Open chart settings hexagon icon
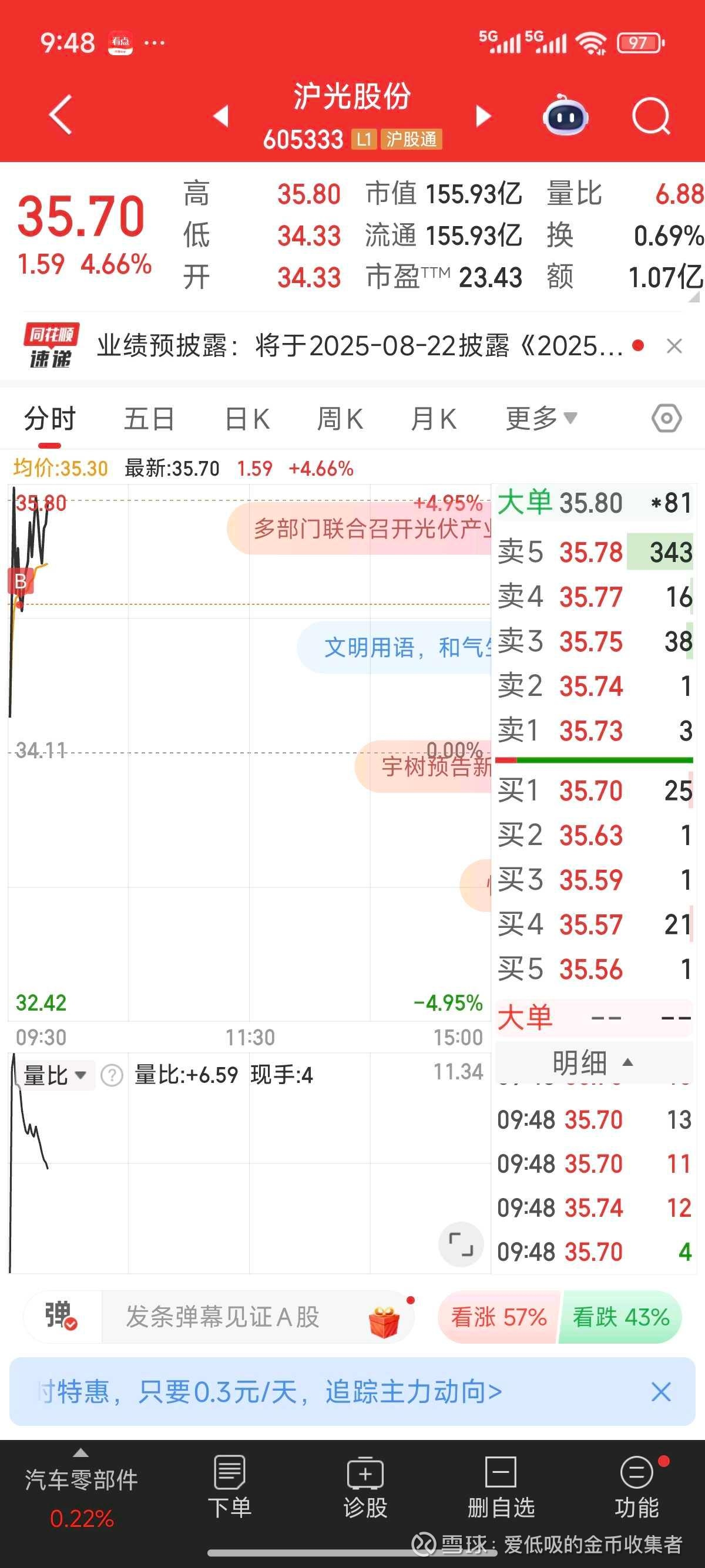705x1568 pixels. [667, 418]
